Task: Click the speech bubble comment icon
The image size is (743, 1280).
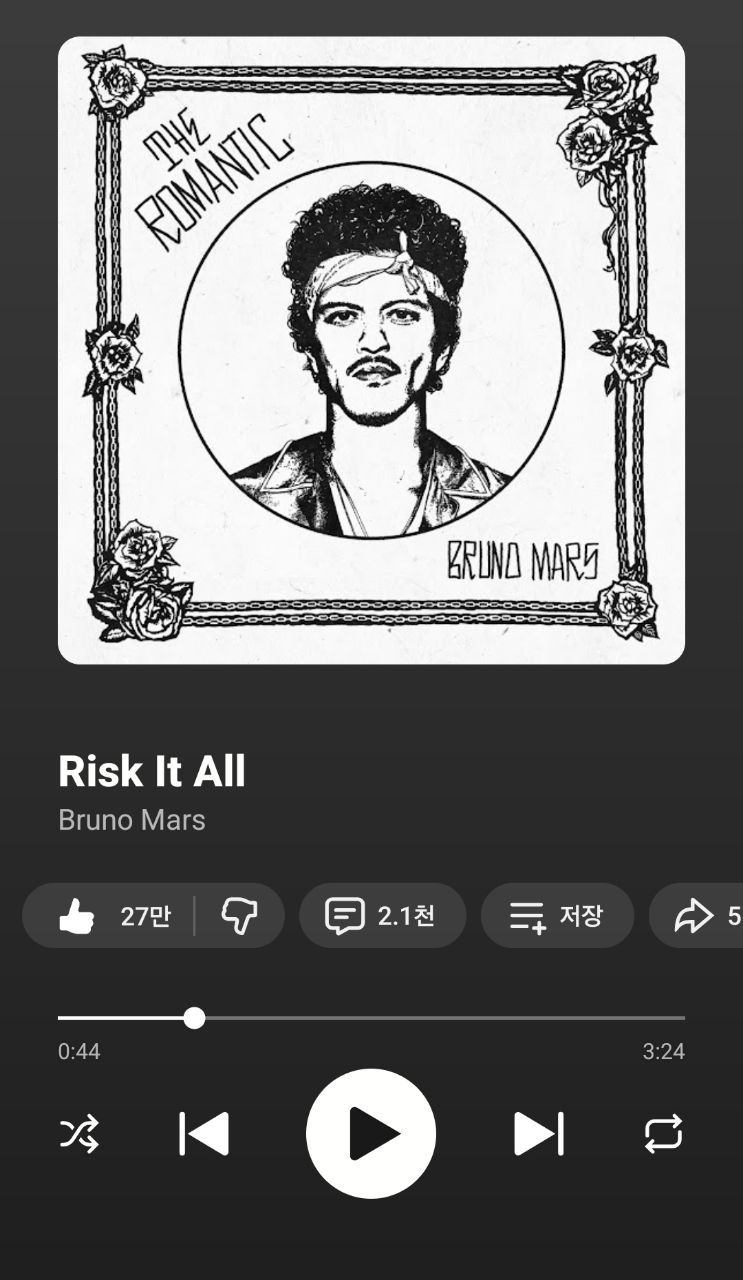Action: click(x=346, y=915)
